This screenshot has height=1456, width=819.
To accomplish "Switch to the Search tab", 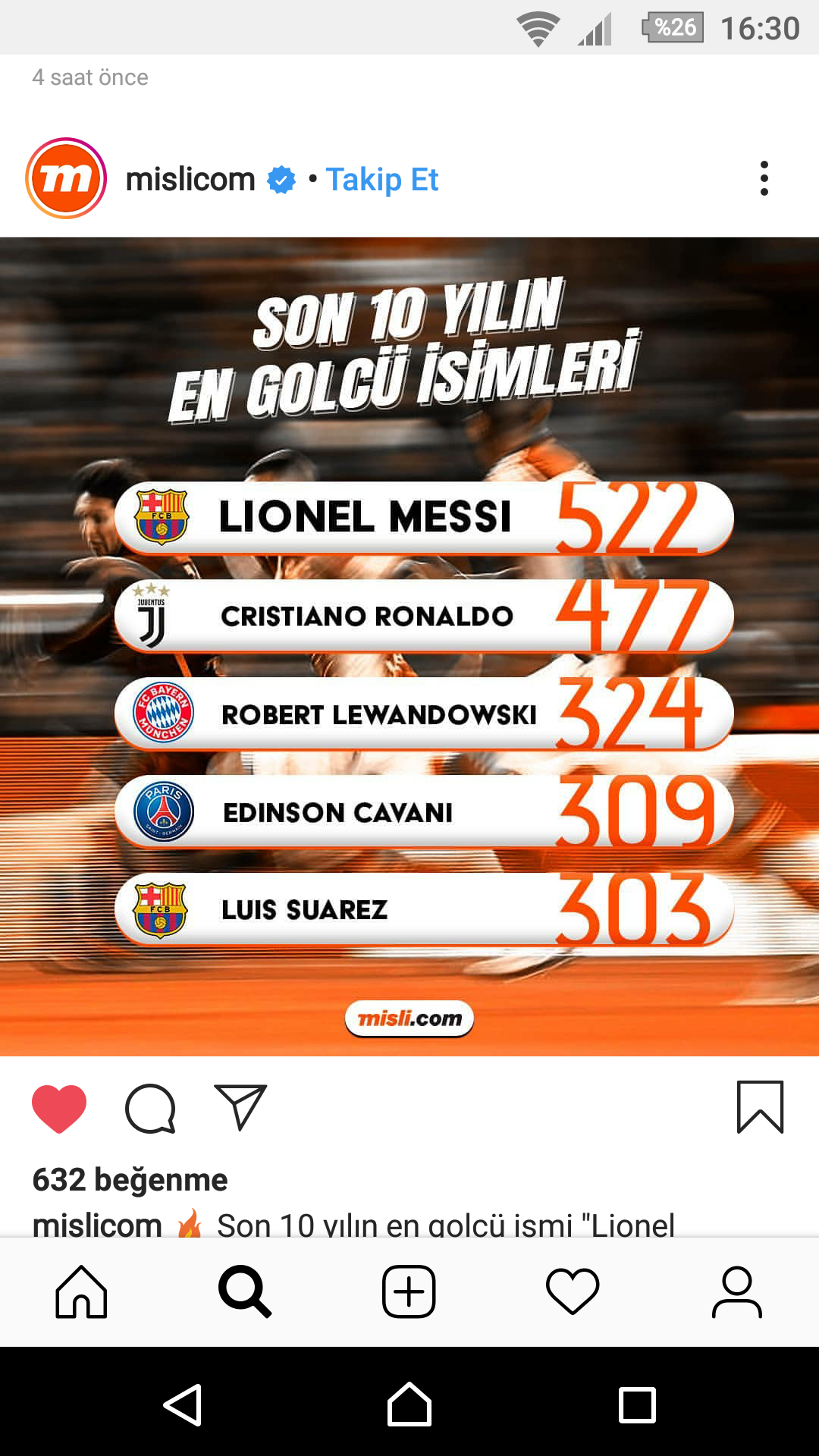I will (x=245, y=1291).
